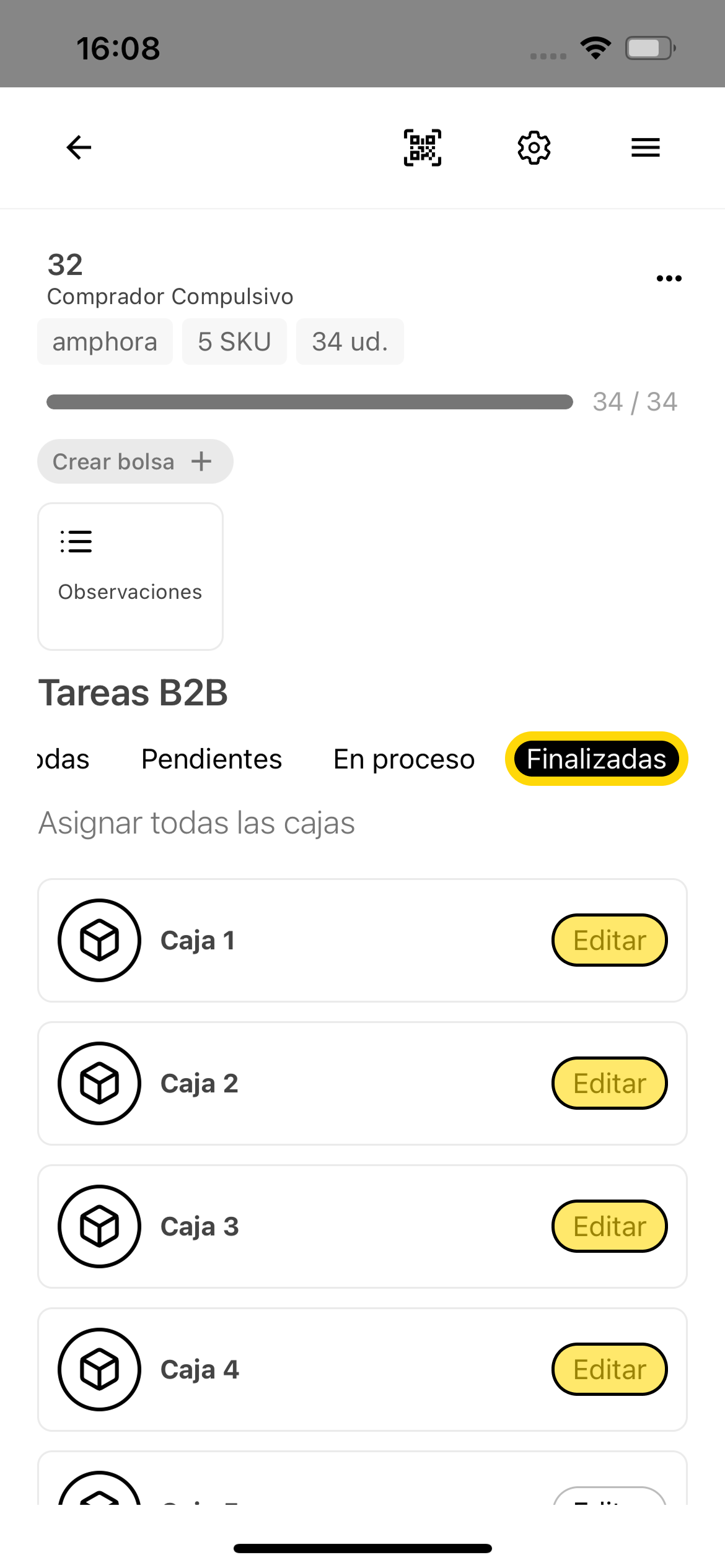Open the QR code scanner
Screen dimensions: 725x1568
pos(422,147)
